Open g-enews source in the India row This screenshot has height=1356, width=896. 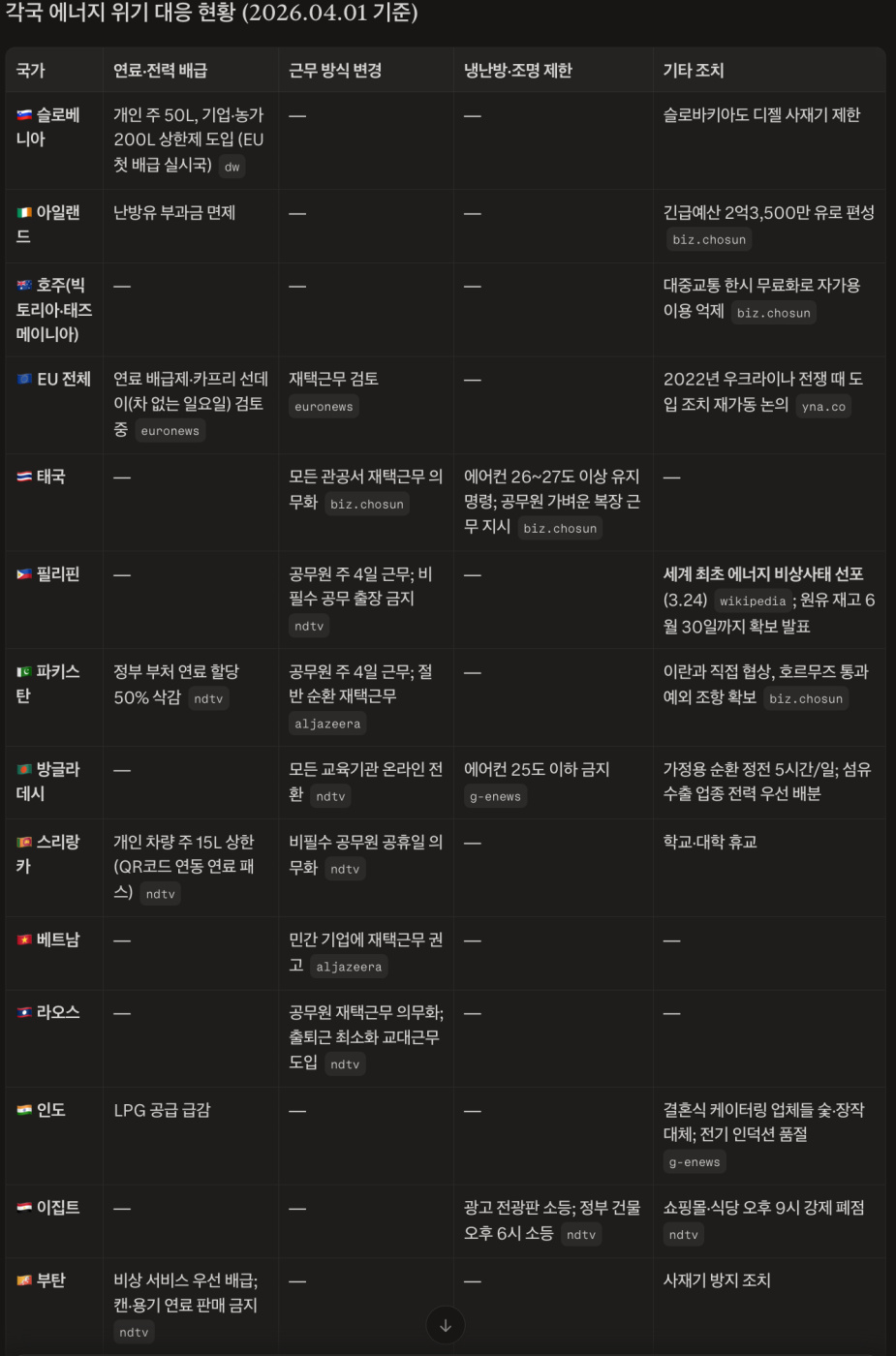695,1162
